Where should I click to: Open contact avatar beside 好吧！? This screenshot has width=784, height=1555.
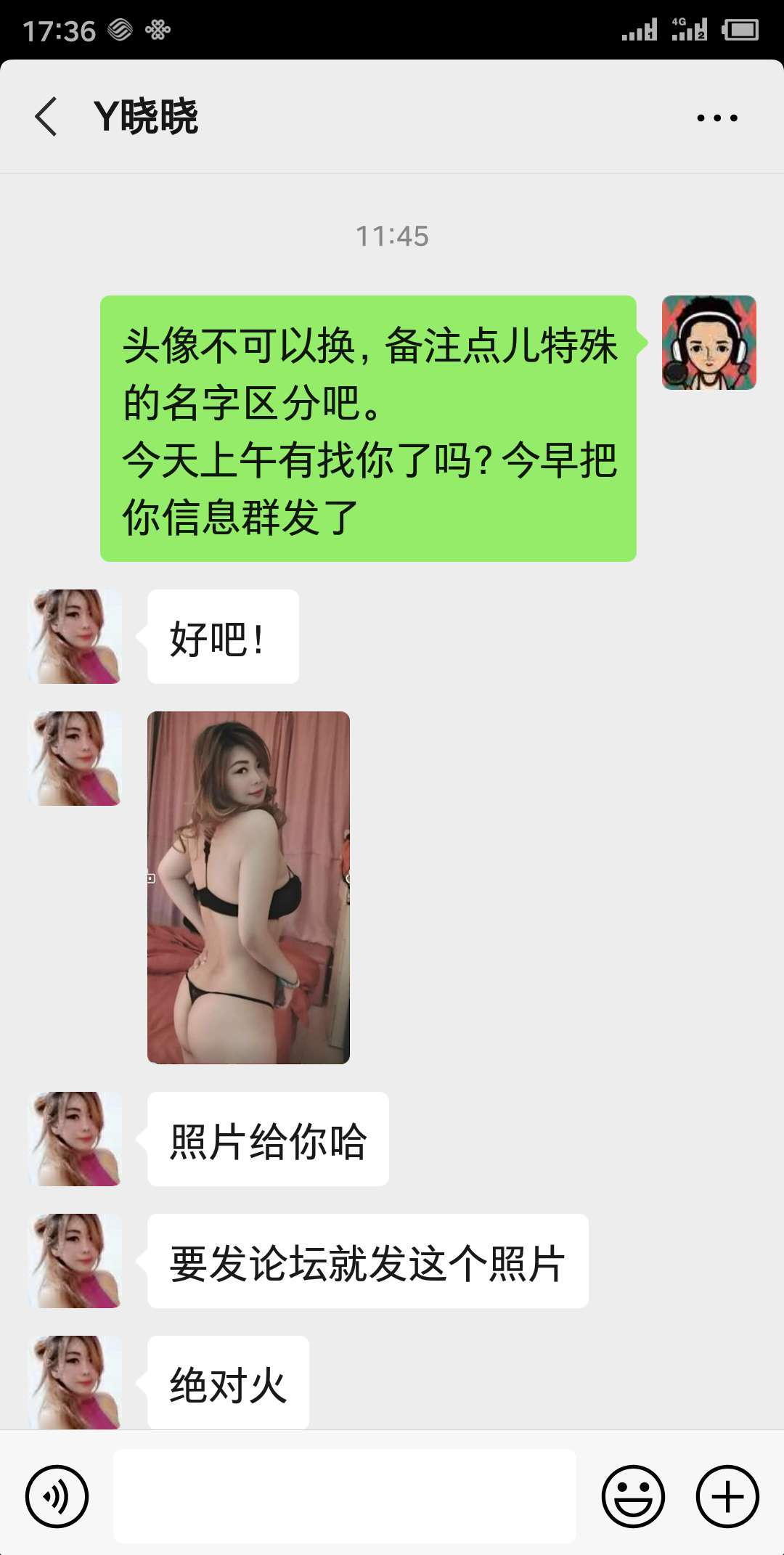[75, 637]
